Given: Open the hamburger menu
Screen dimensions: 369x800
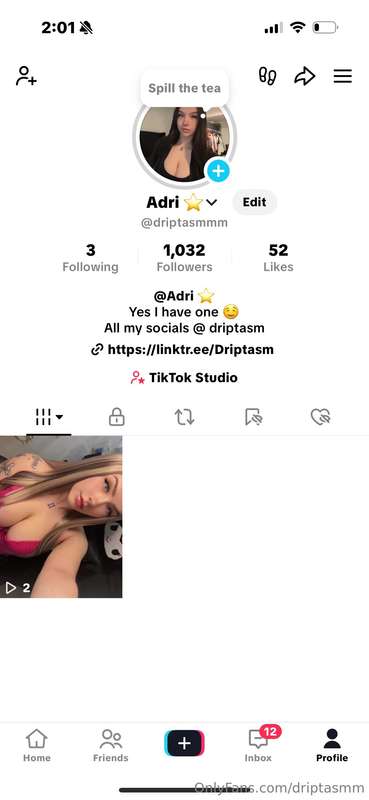Looking at the screenshot, I should 343,77.
